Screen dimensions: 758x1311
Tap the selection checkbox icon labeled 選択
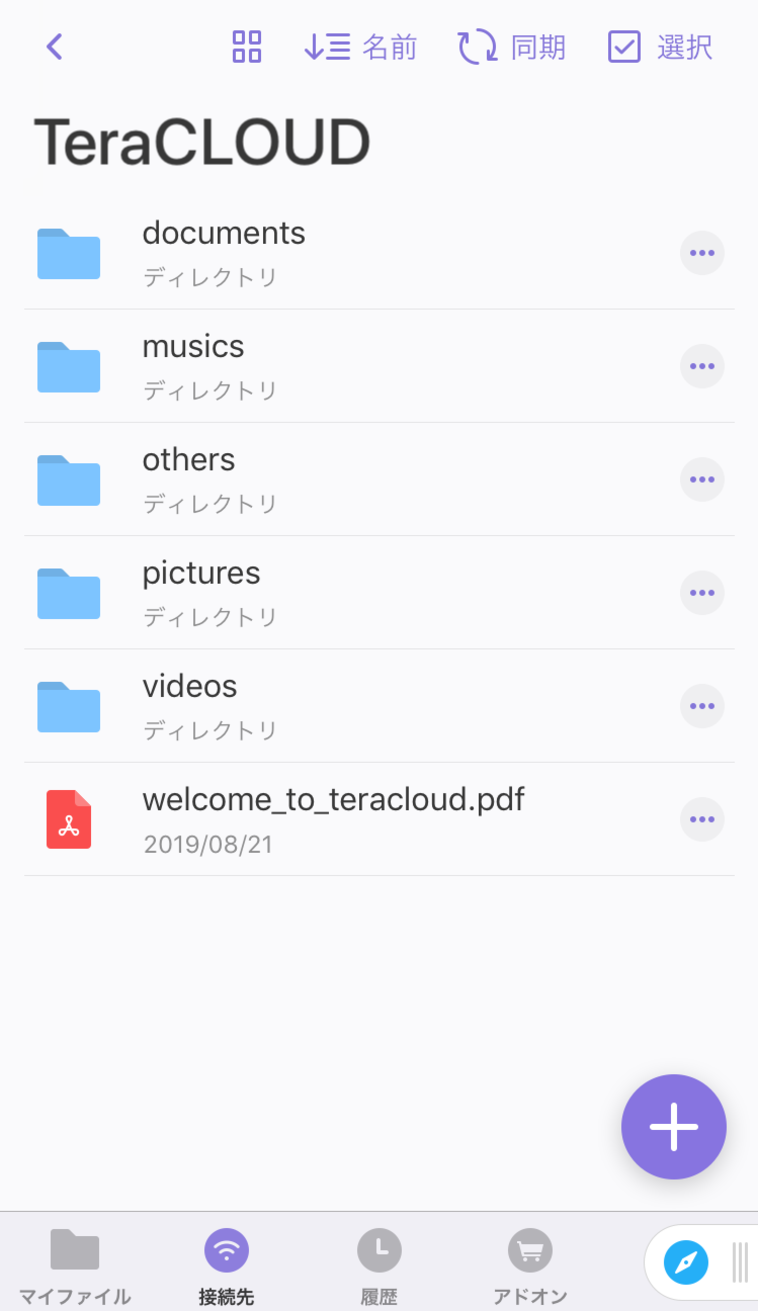pyautogui.click(x=623, y=46)
